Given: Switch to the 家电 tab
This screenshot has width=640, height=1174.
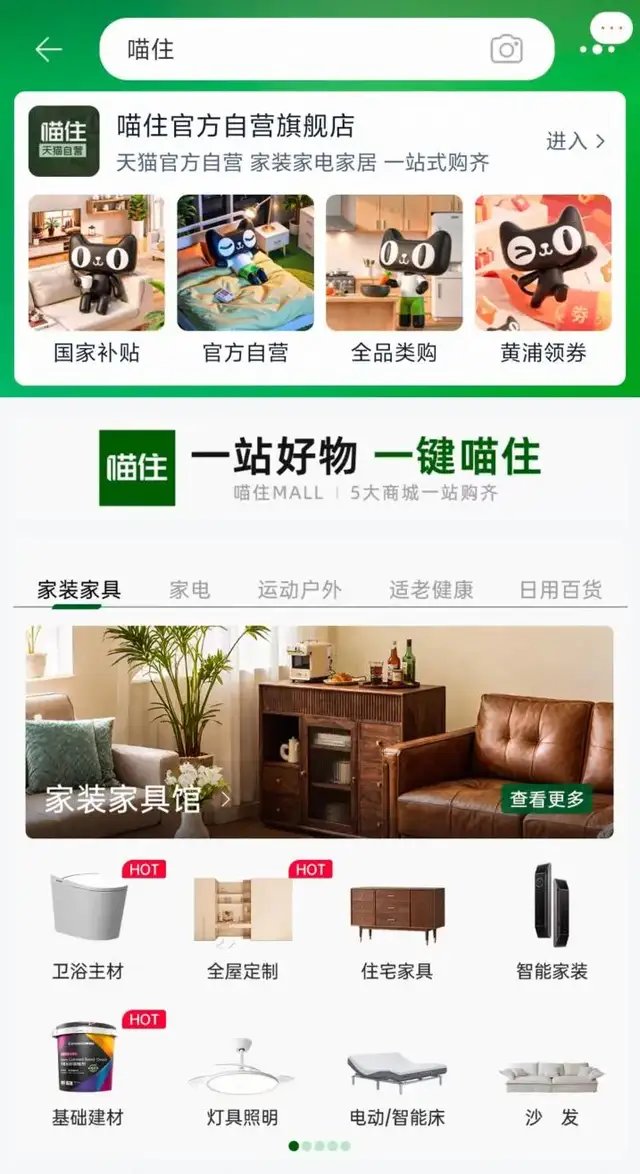Looking at the screenshot, I should 190,590.
